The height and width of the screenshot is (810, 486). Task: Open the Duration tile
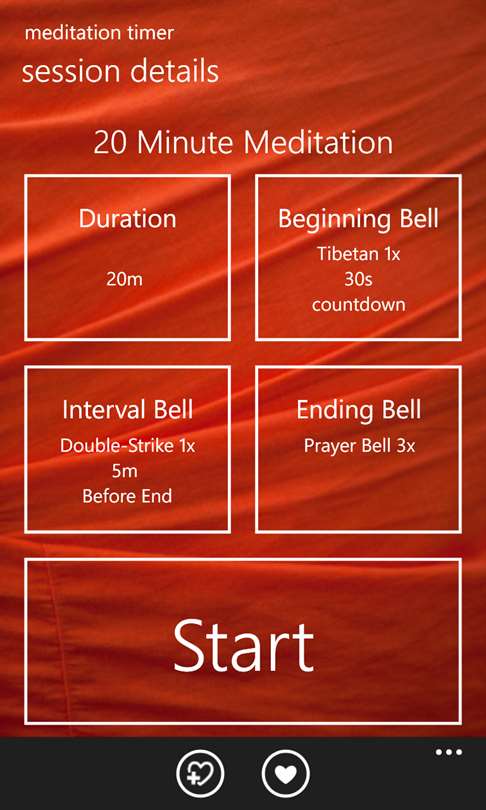128,257
